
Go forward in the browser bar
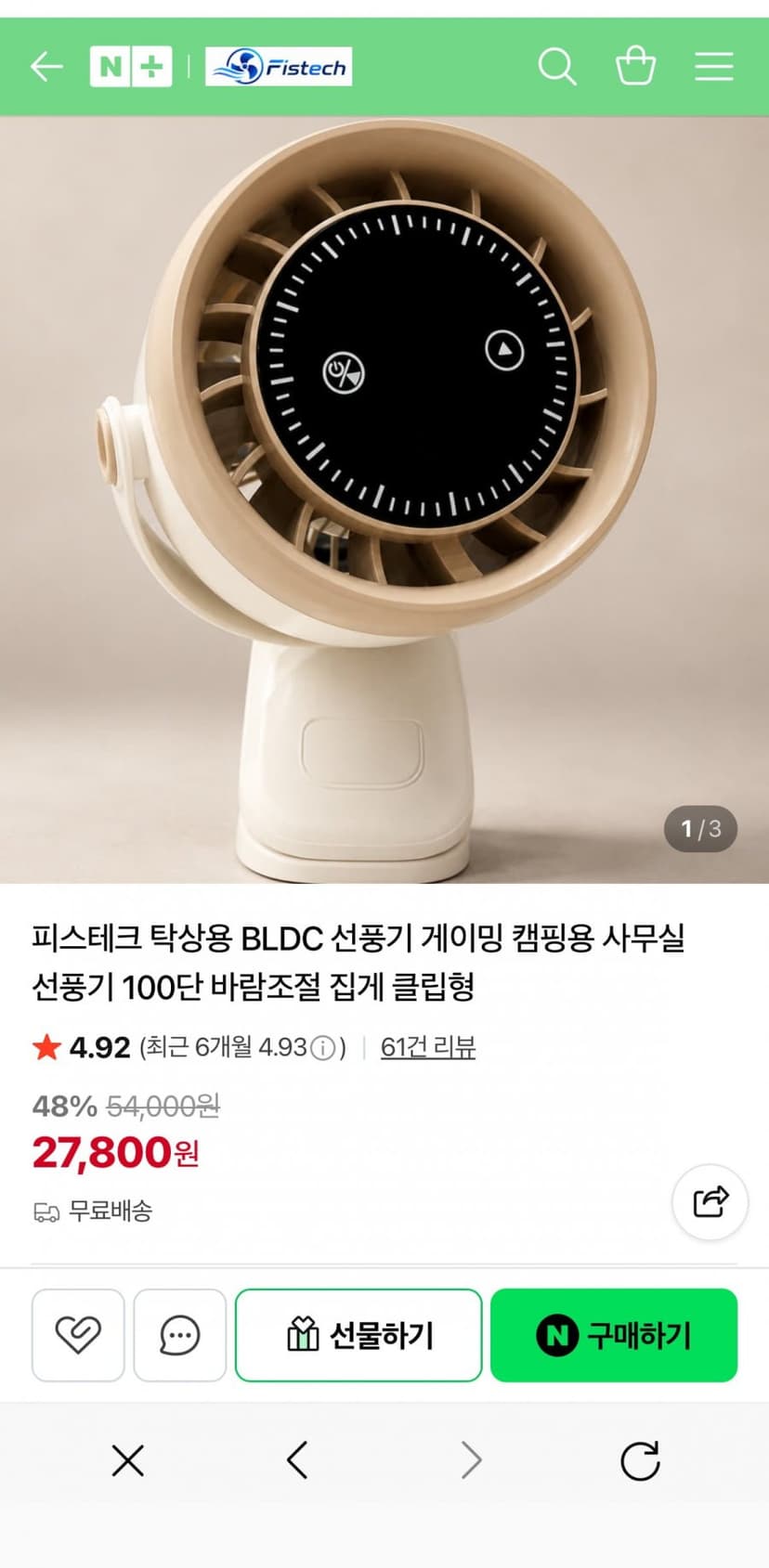pyautogui.click(x=472, y=1460)
